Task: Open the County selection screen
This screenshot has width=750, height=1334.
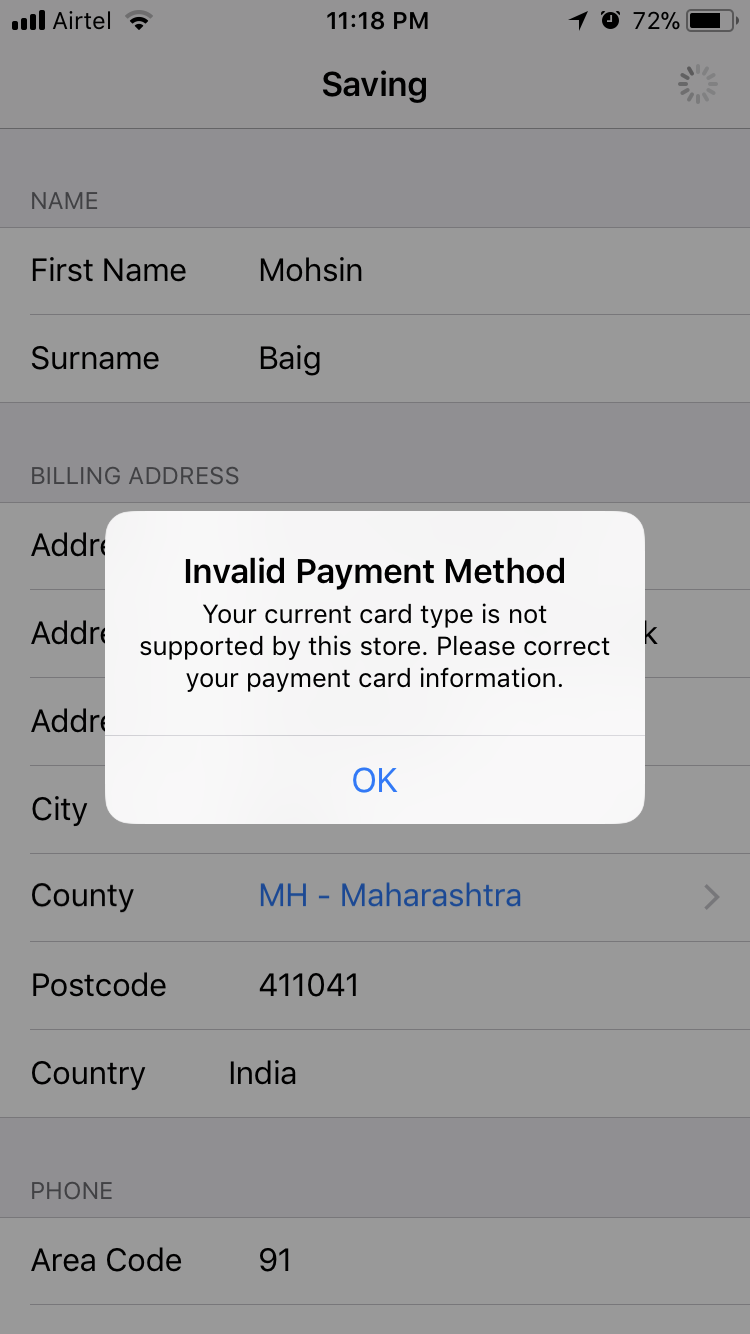Action: [x=390, y=896]
